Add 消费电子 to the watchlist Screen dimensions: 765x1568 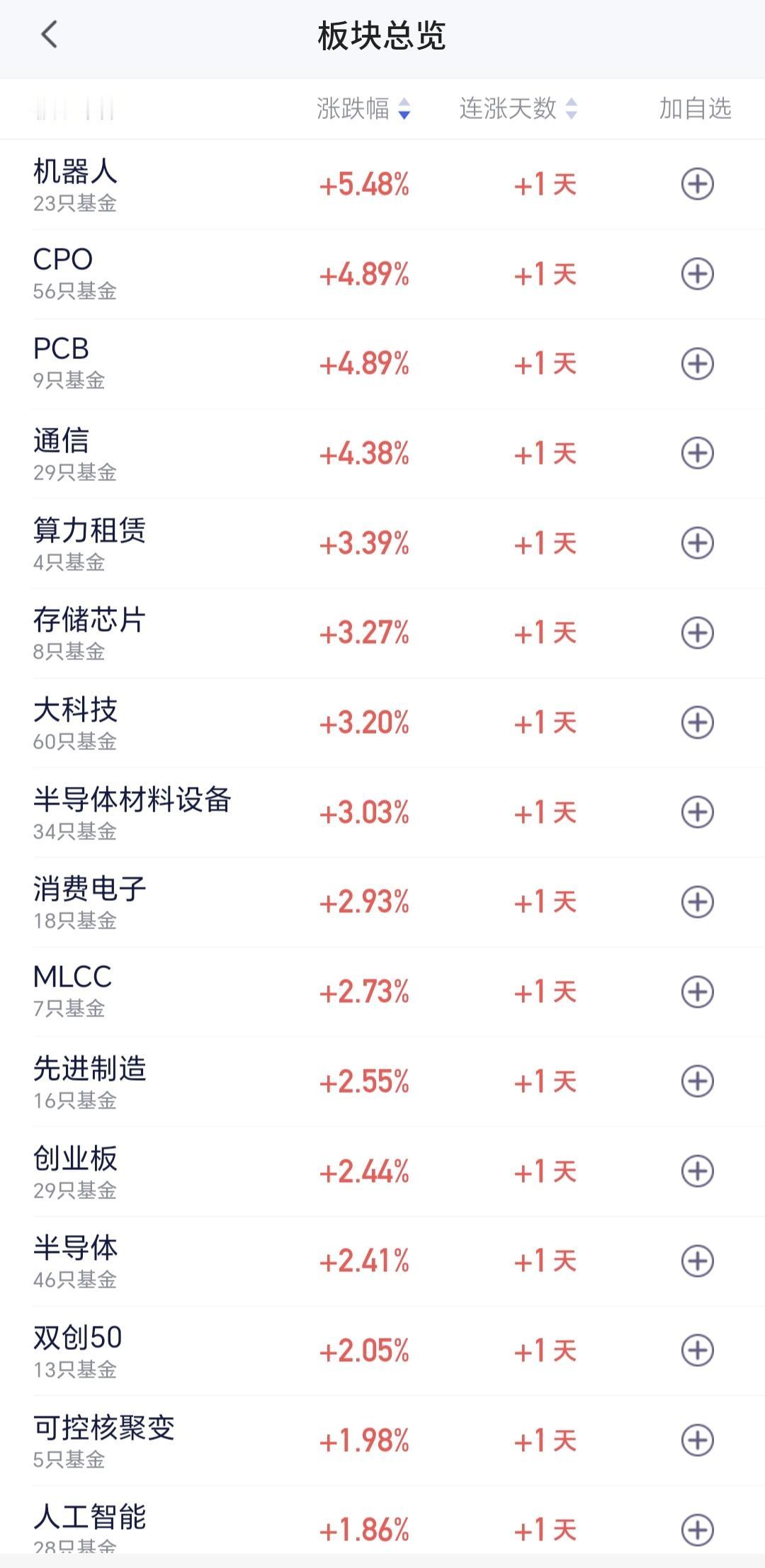pyautogui.click(x=697, y=902)
